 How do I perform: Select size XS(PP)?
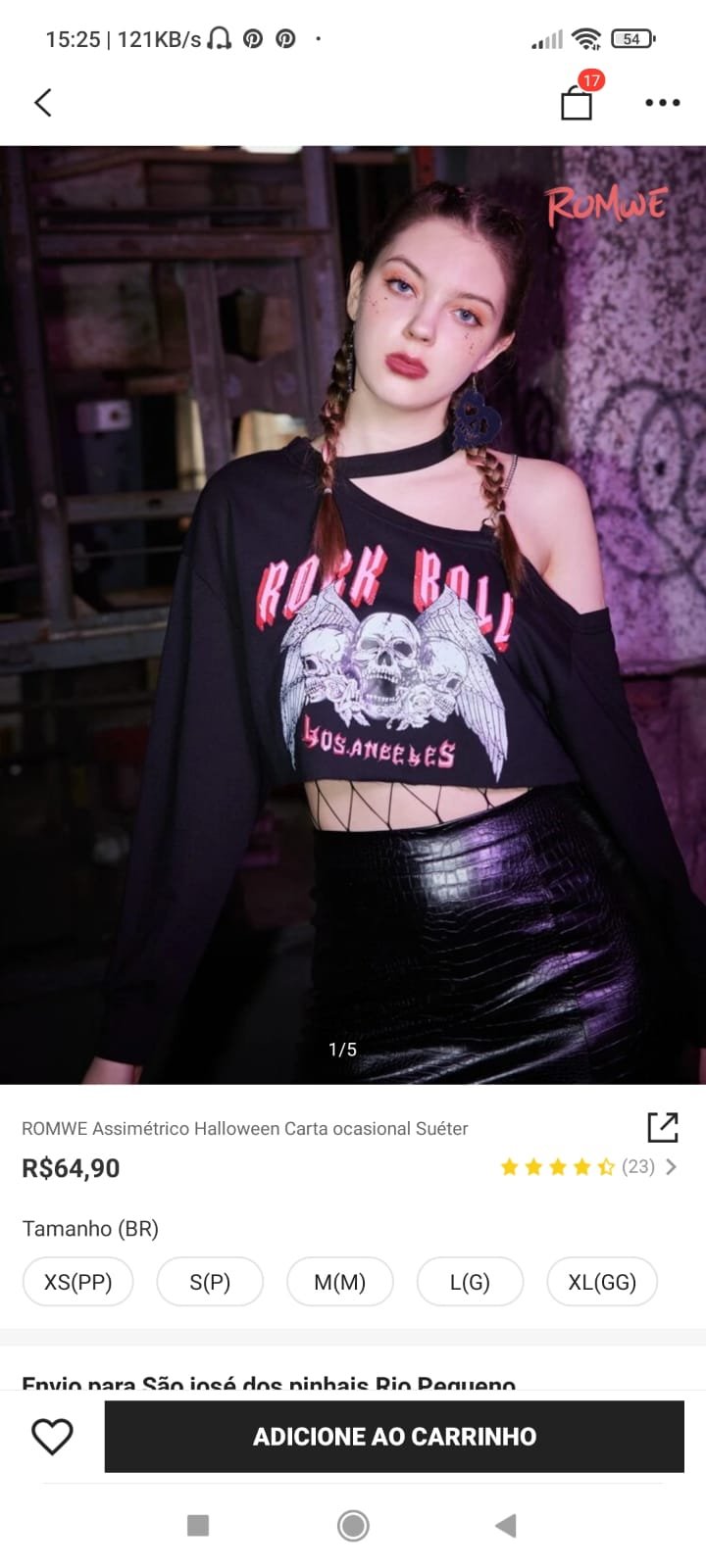click(x=78, y=1282)
